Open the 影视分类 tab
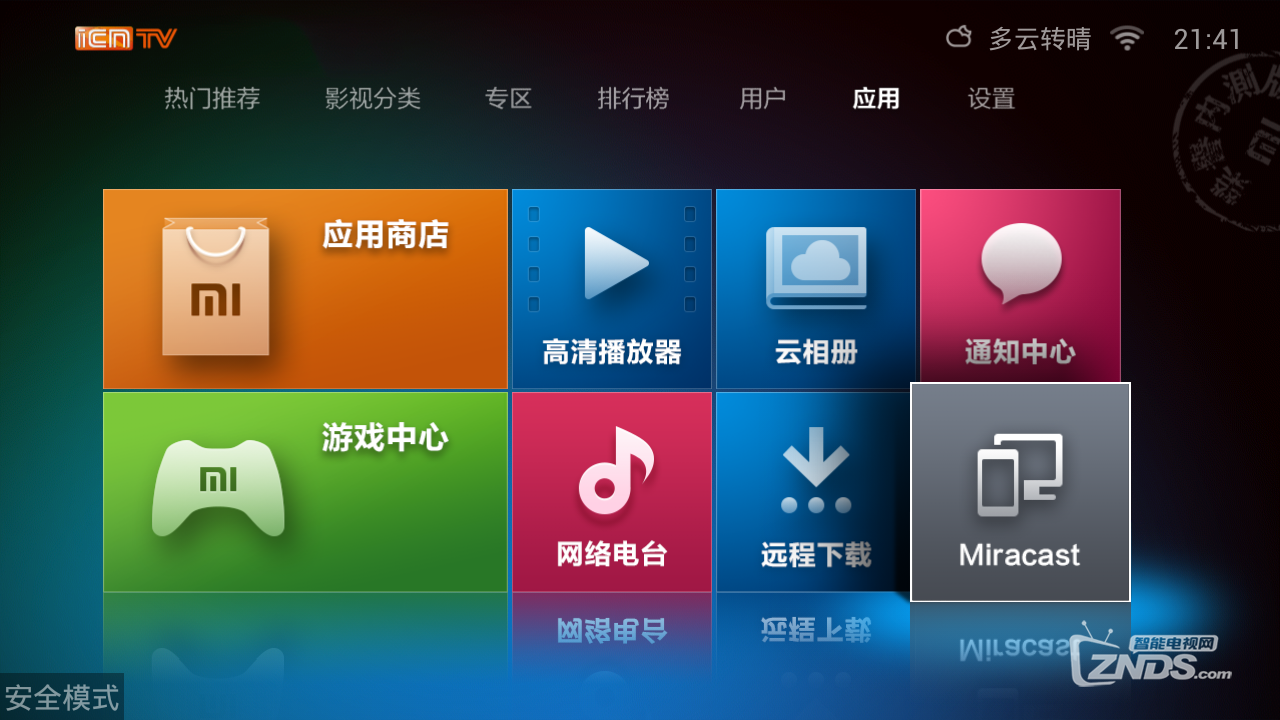Viewport: 1280px width, 720px height. [x=372, y=99]
